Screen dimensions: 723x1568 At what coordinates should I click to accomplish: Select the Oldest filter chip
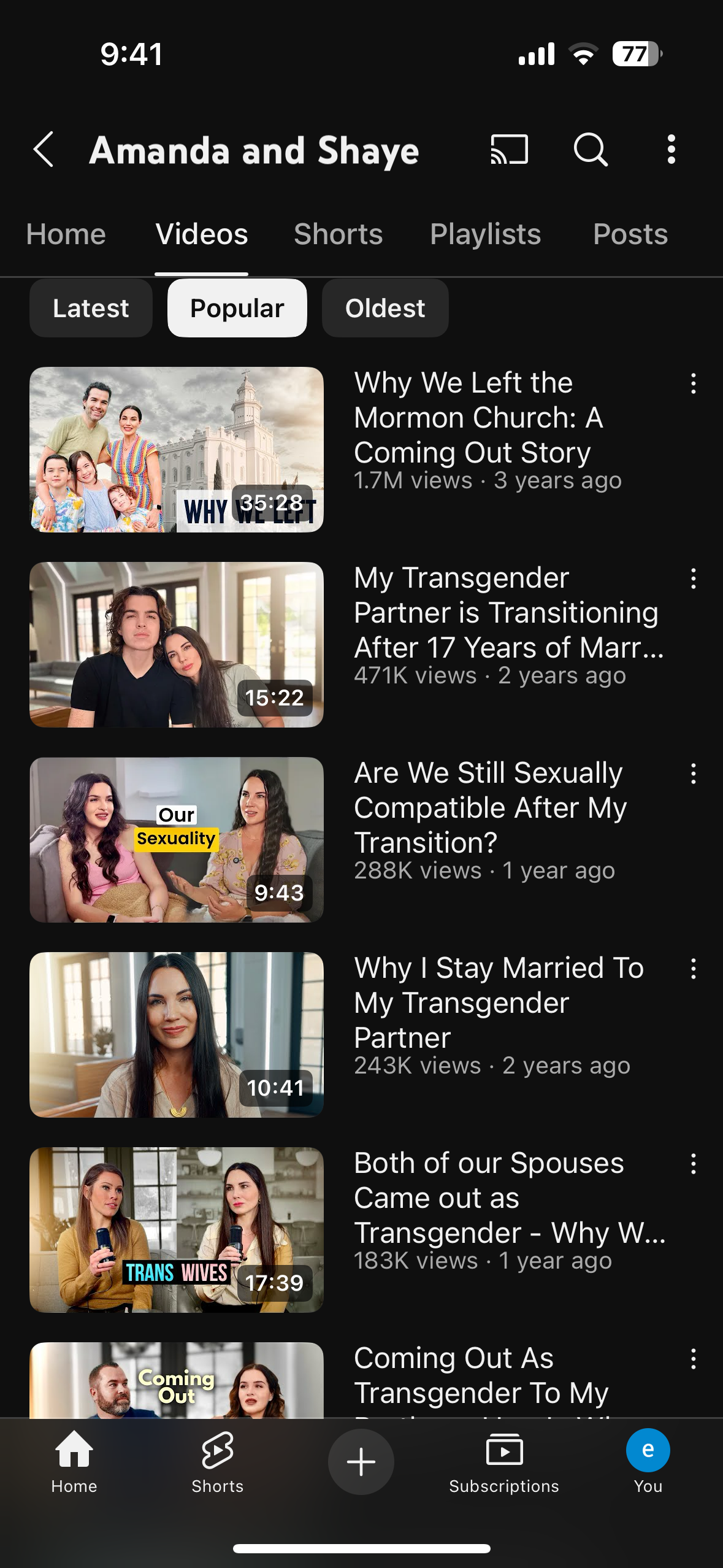click(385, 308)
